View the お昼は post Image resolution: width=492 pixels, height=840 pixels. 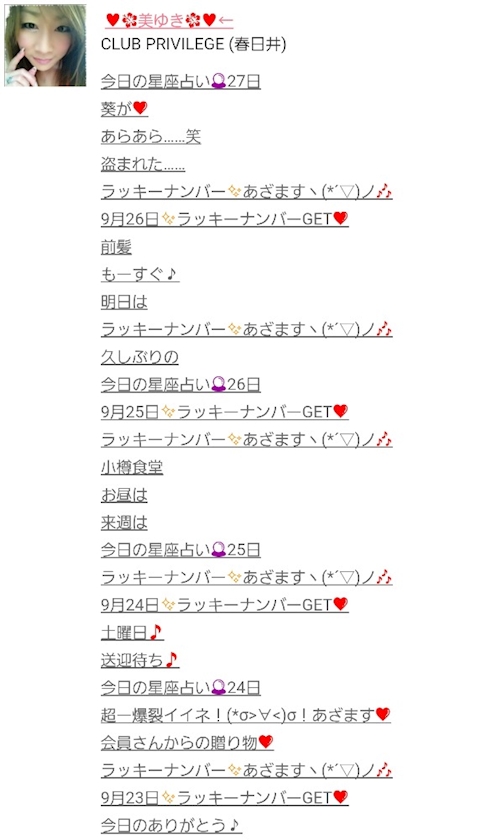point(124,494)
